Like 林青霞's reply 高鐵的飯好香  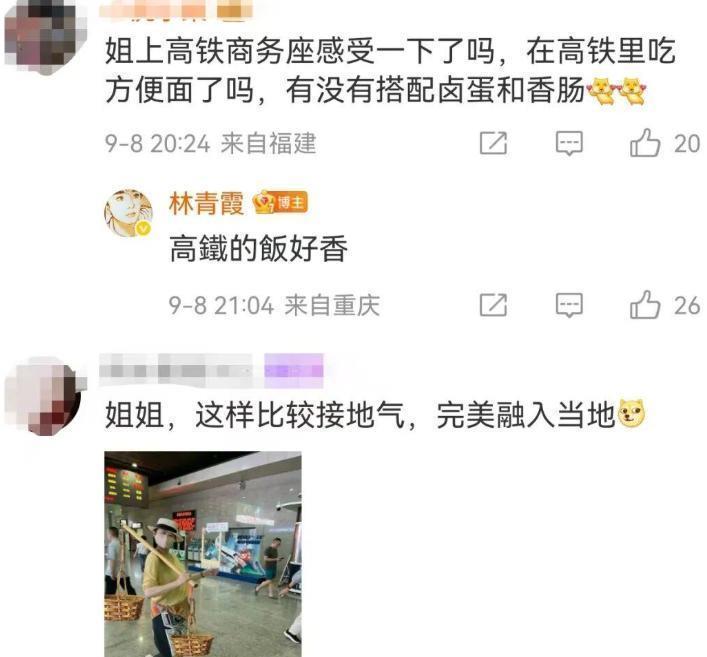[646, 305]
